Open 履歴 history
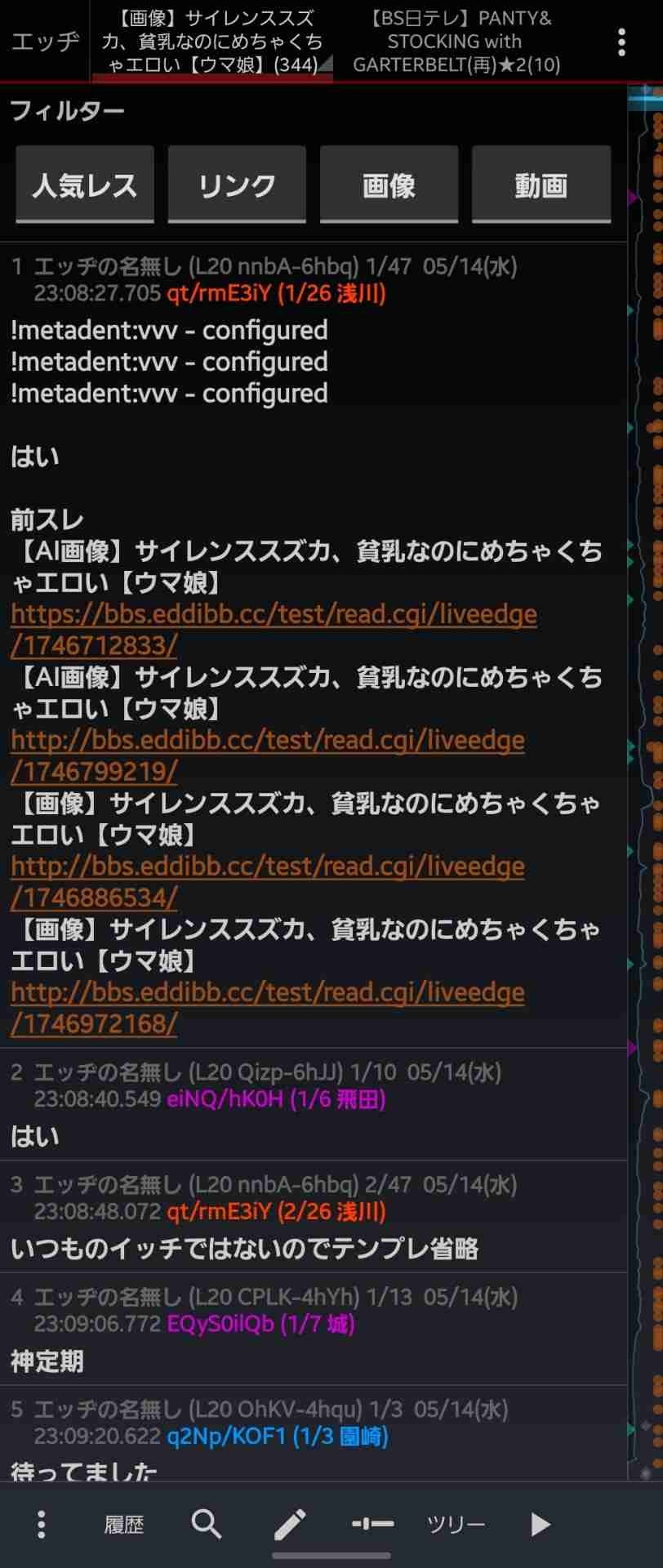 124,1524
